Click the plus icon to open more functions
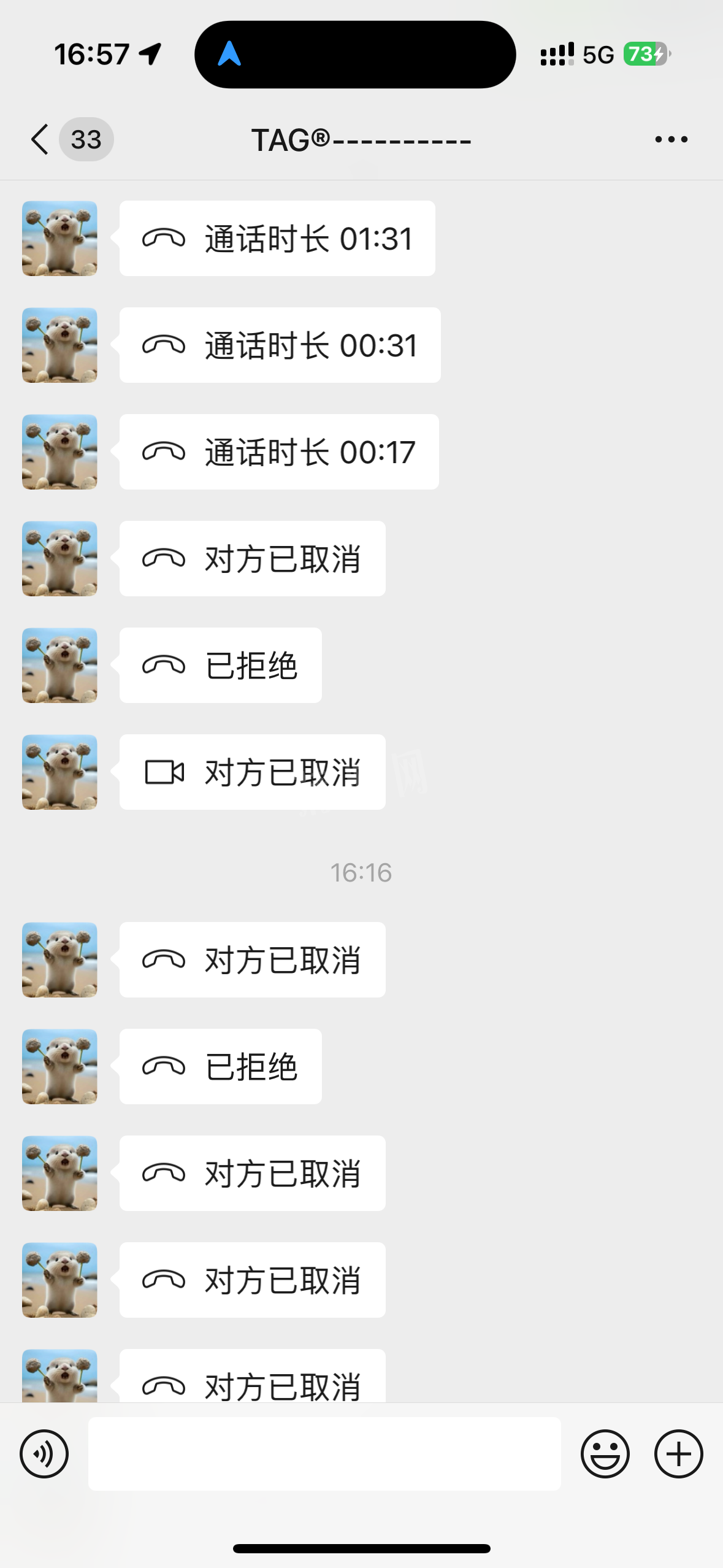Screen dimensions: 723x1568 [x=678, y=1455]
